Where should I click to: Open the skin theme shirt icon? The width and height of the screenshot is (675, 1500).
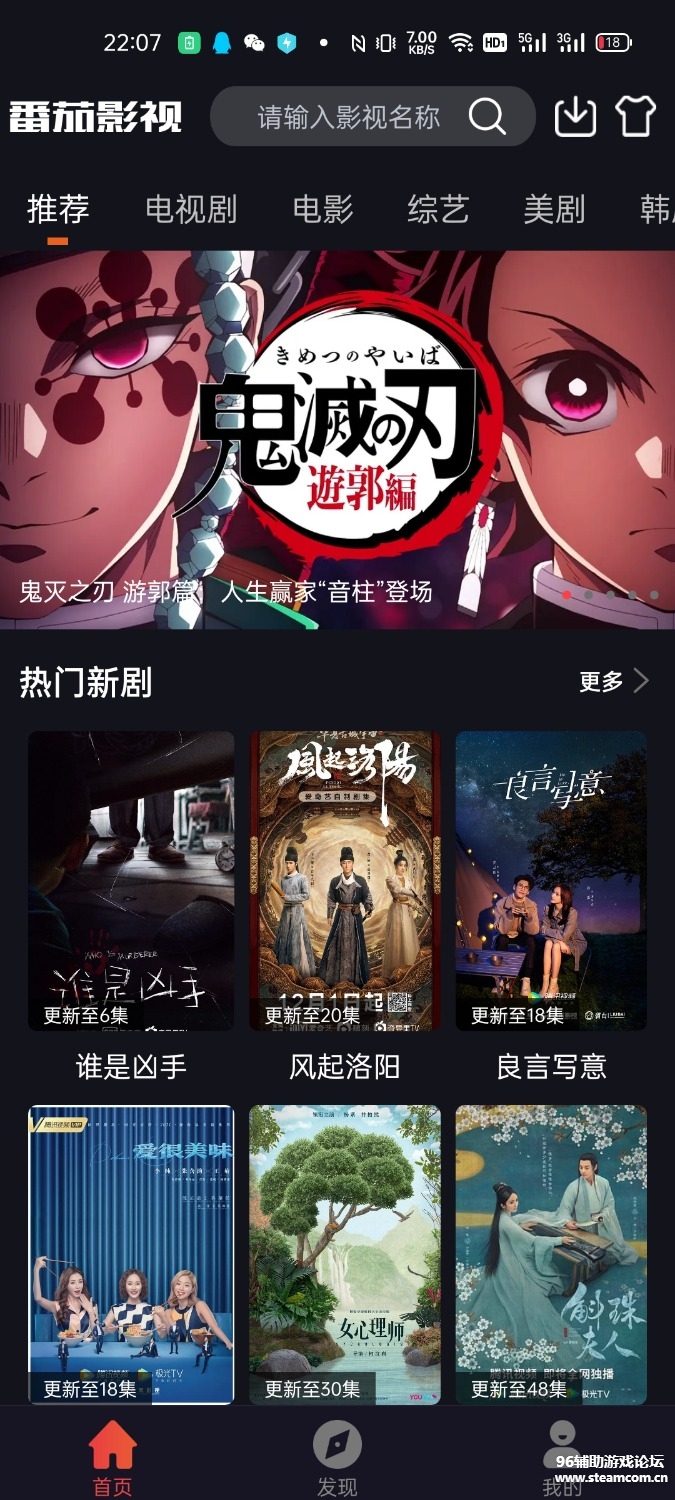point(635,117)
